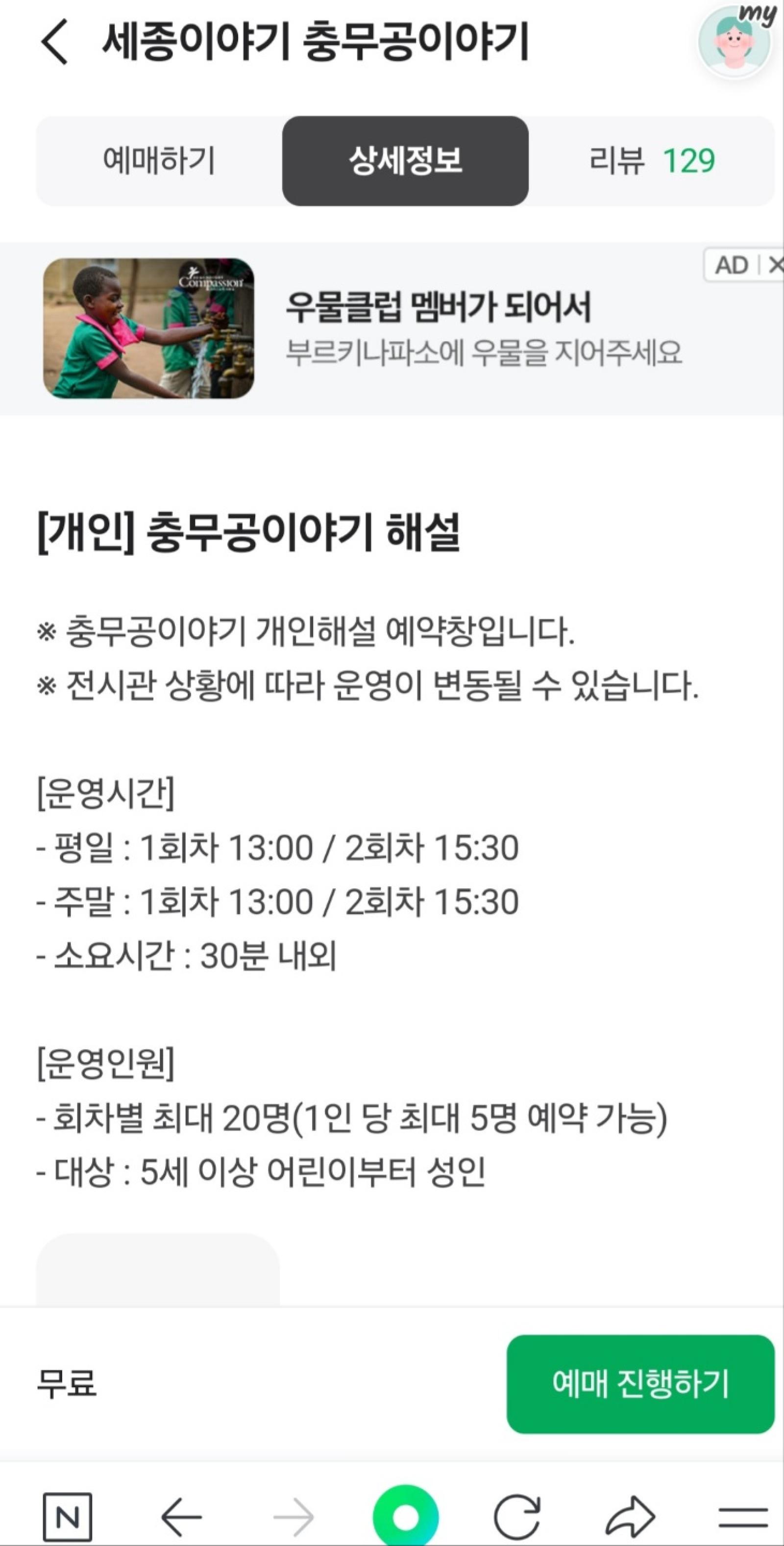Image resolution: width=784 pixels, height=1546 pixels.
Task: Open Naver home via N icon
Action: pos(68,1517)
